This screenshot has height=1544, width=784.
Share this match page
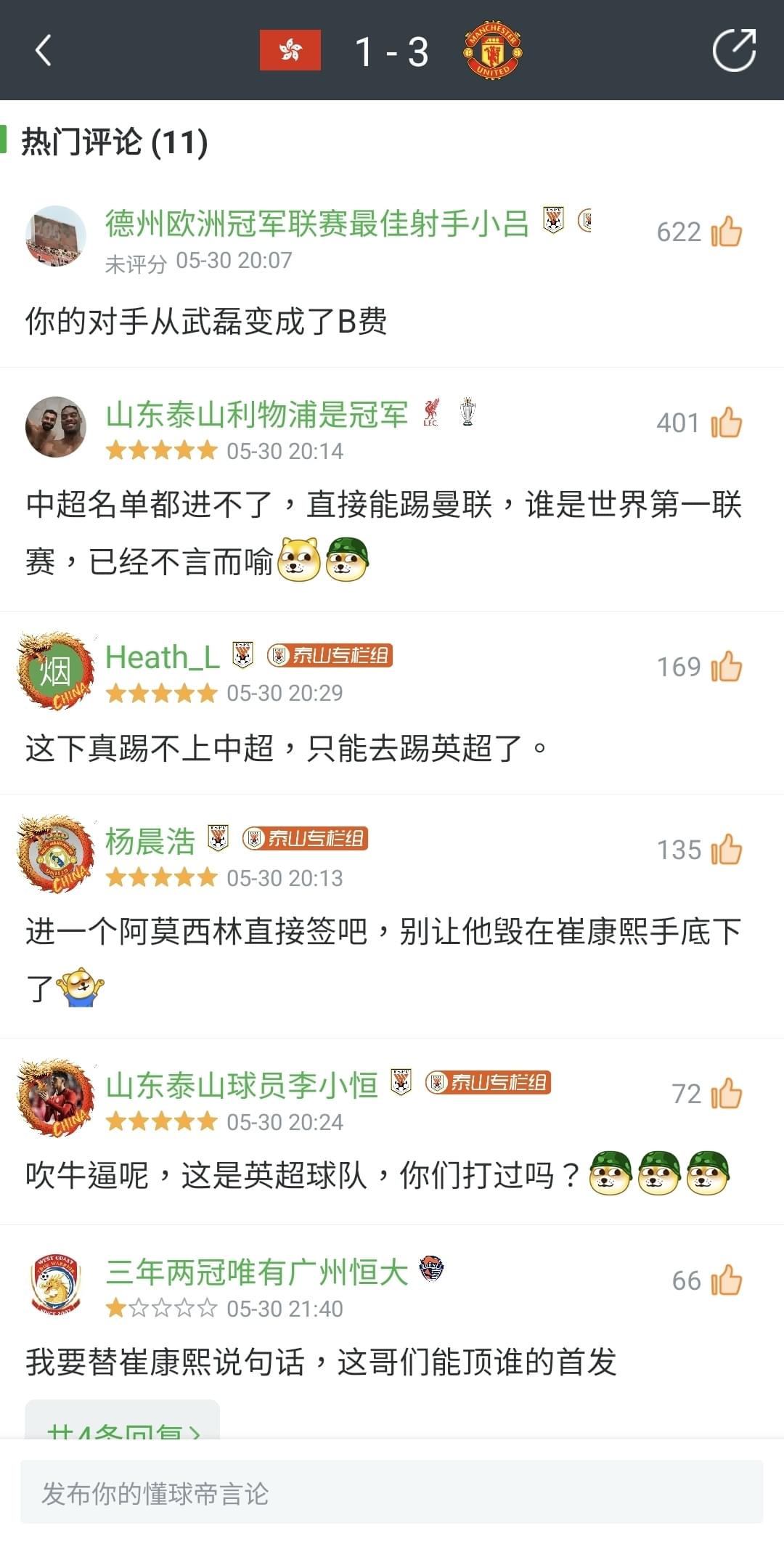[x=734, y=50]
